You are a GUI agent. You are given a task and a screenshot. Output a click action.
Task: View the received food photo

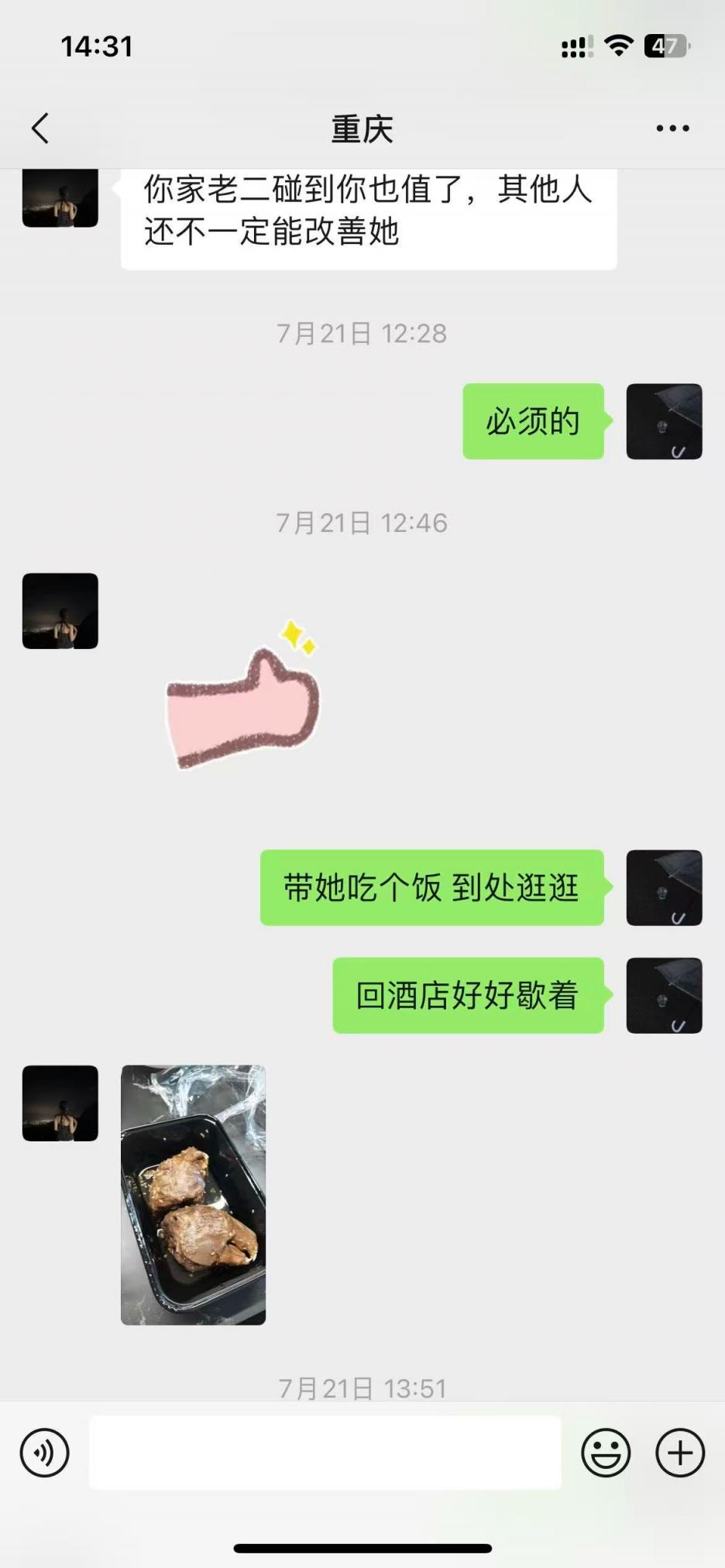pyautogui.click(x=194, y=1195)
